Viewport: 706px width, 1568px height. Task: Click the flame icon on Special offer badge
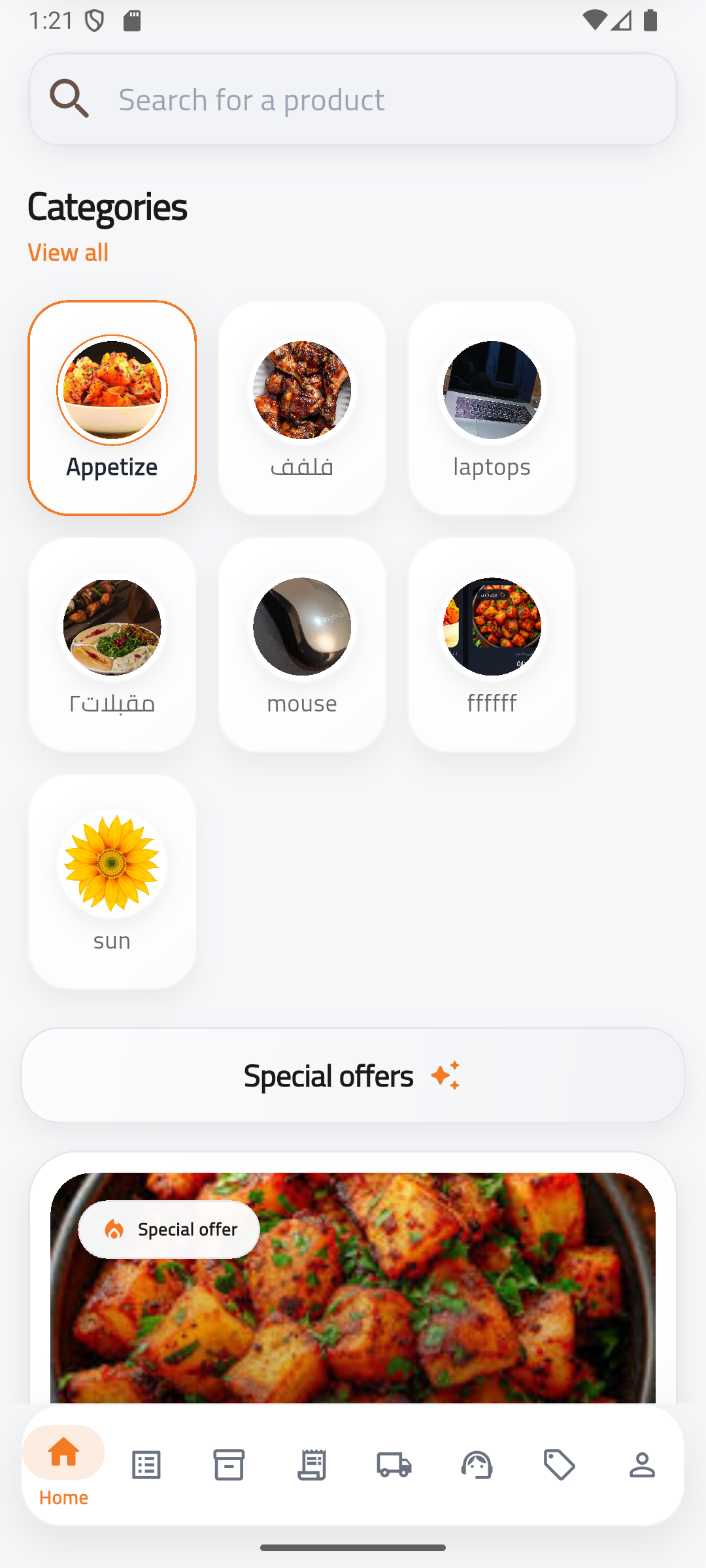pos(116,1229)
